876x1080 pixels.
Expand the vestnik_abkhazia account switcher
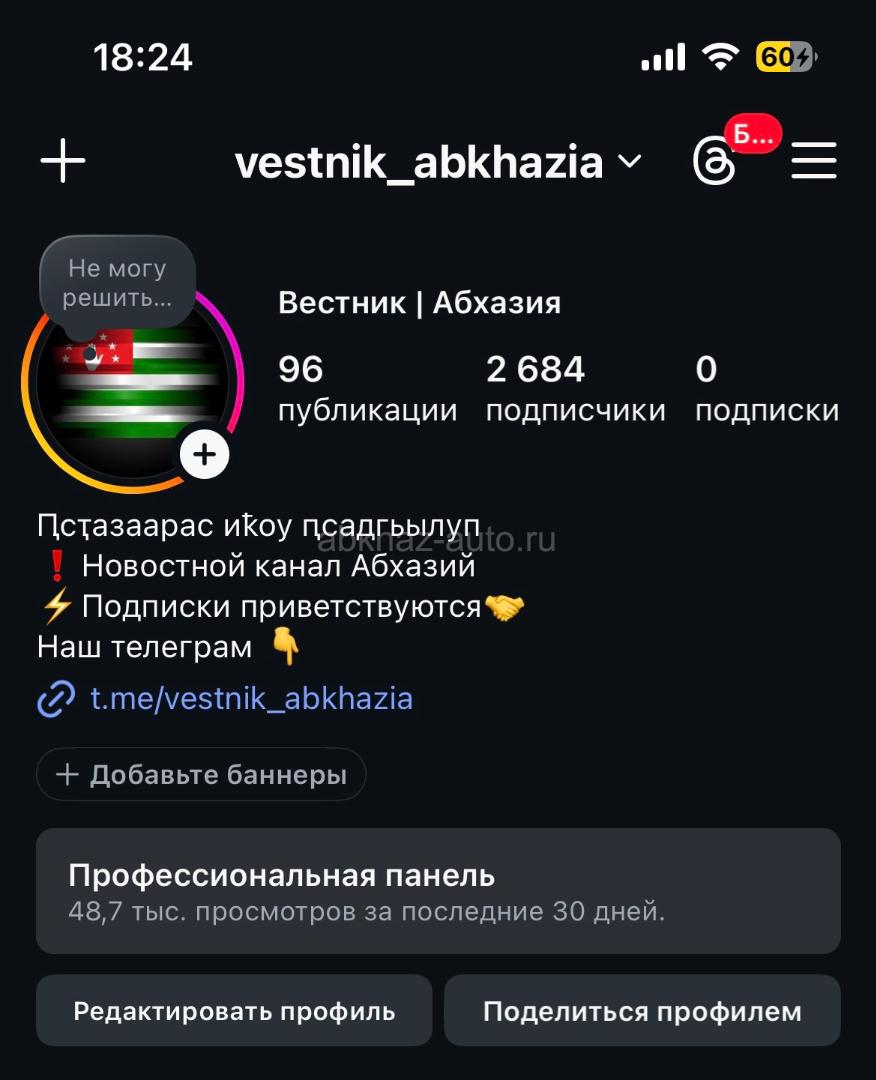click(438, 162)
